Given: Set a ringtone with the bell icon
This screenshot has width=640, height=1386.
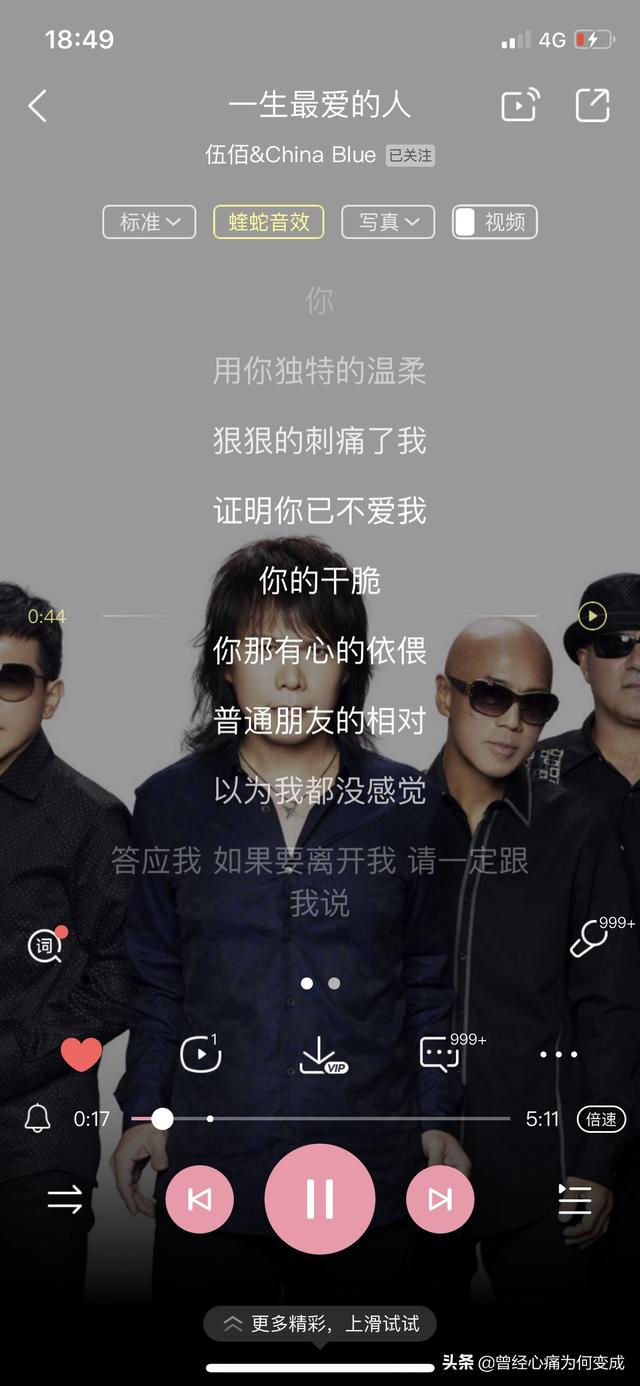Looking at the screenshot, I should (x=38, y=1119).
